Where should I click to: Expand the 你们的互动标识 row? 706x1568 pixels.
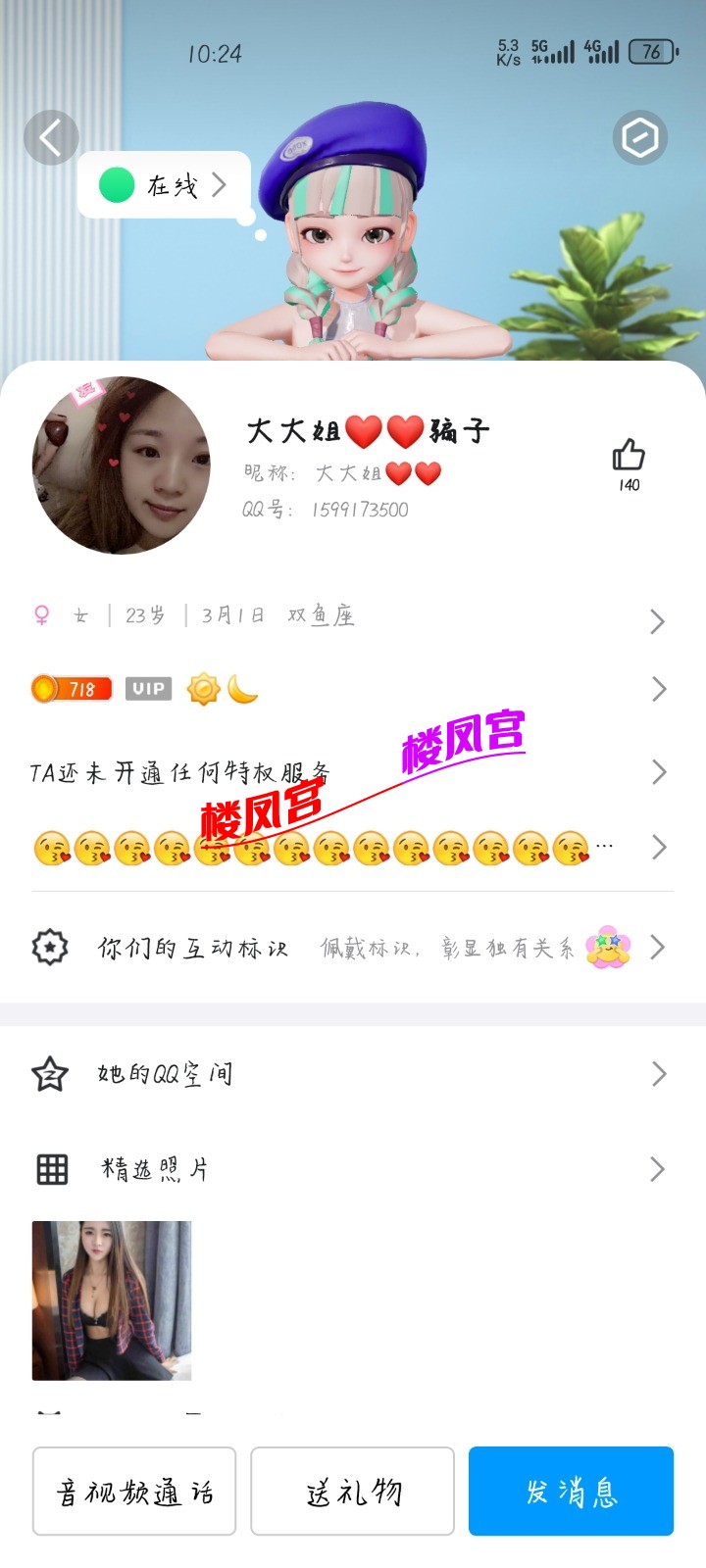point(659,947)
